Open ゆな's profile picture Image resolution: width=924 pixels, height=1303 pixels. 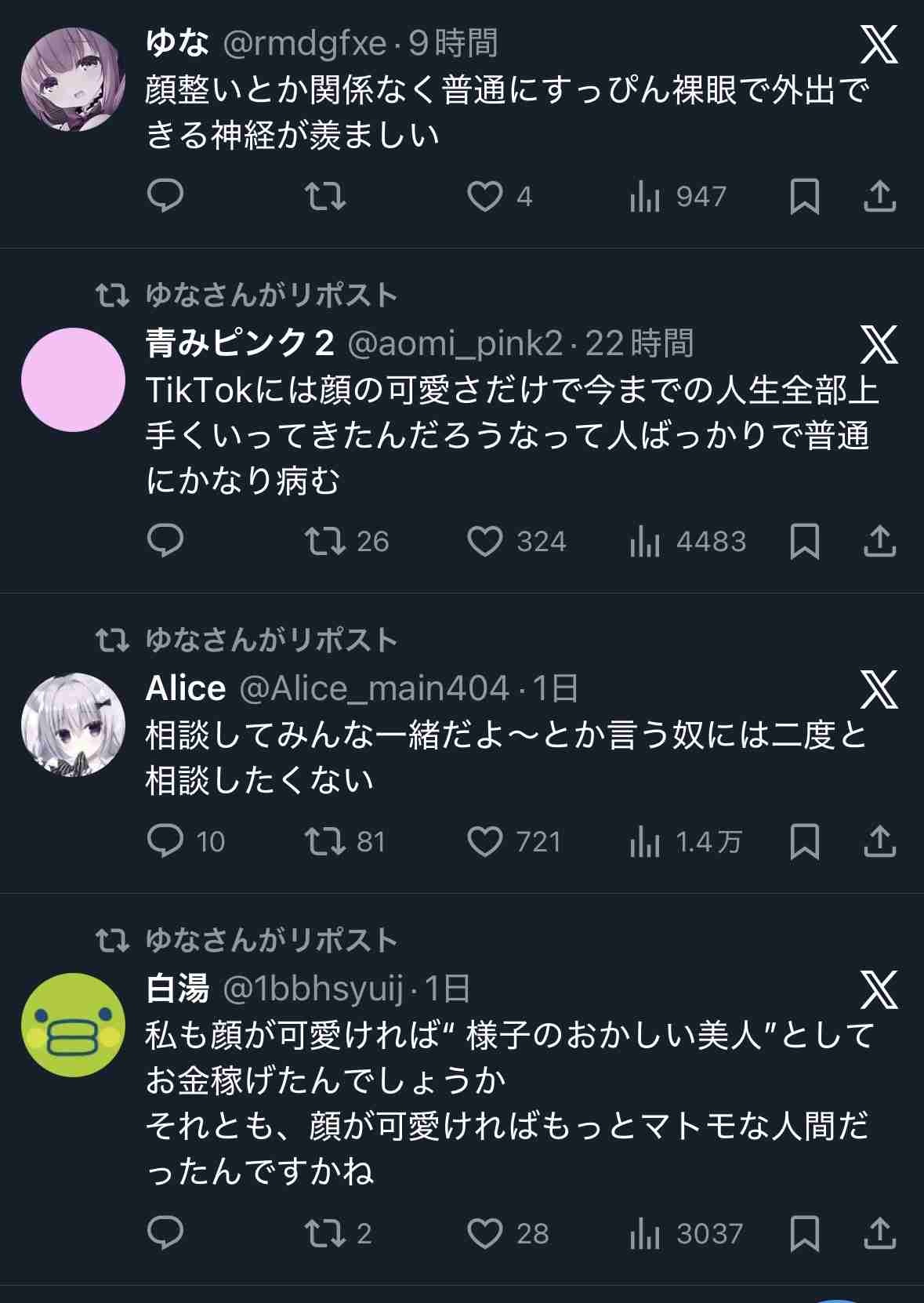tap(73, 79)
